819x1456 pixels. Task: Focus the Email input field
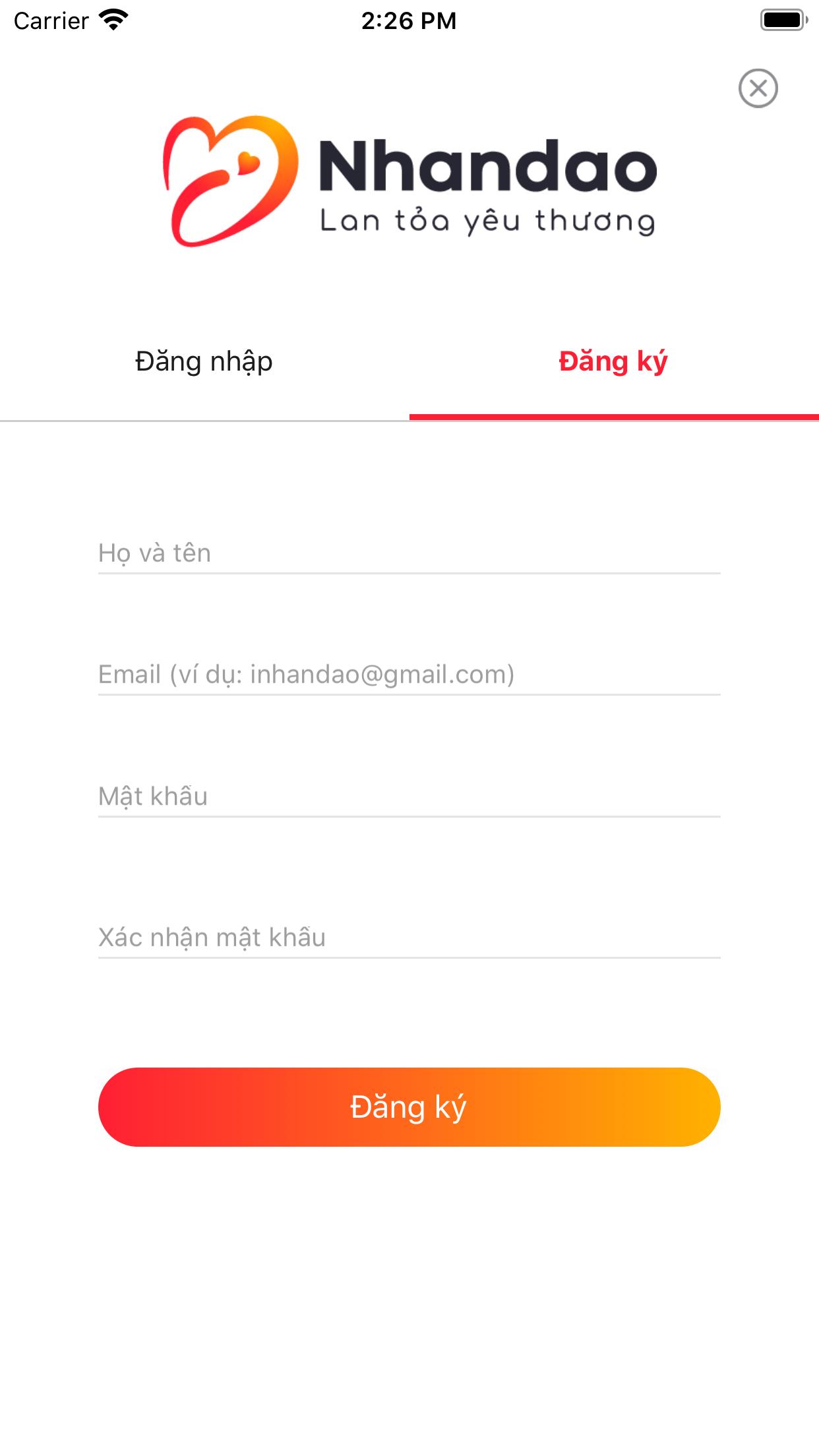pos(409,674)
